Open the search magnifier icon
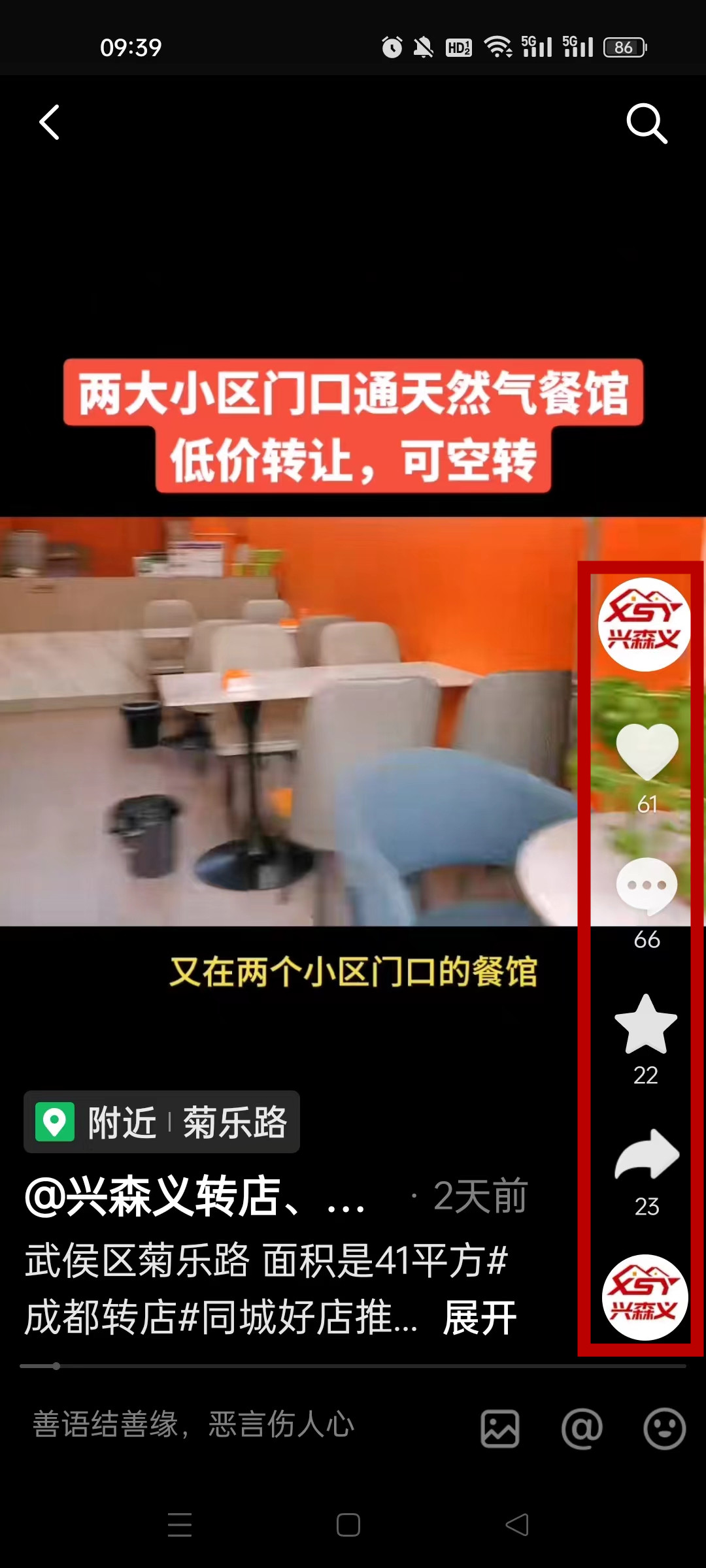This screenshot has width=706, height=1568. 647,122
